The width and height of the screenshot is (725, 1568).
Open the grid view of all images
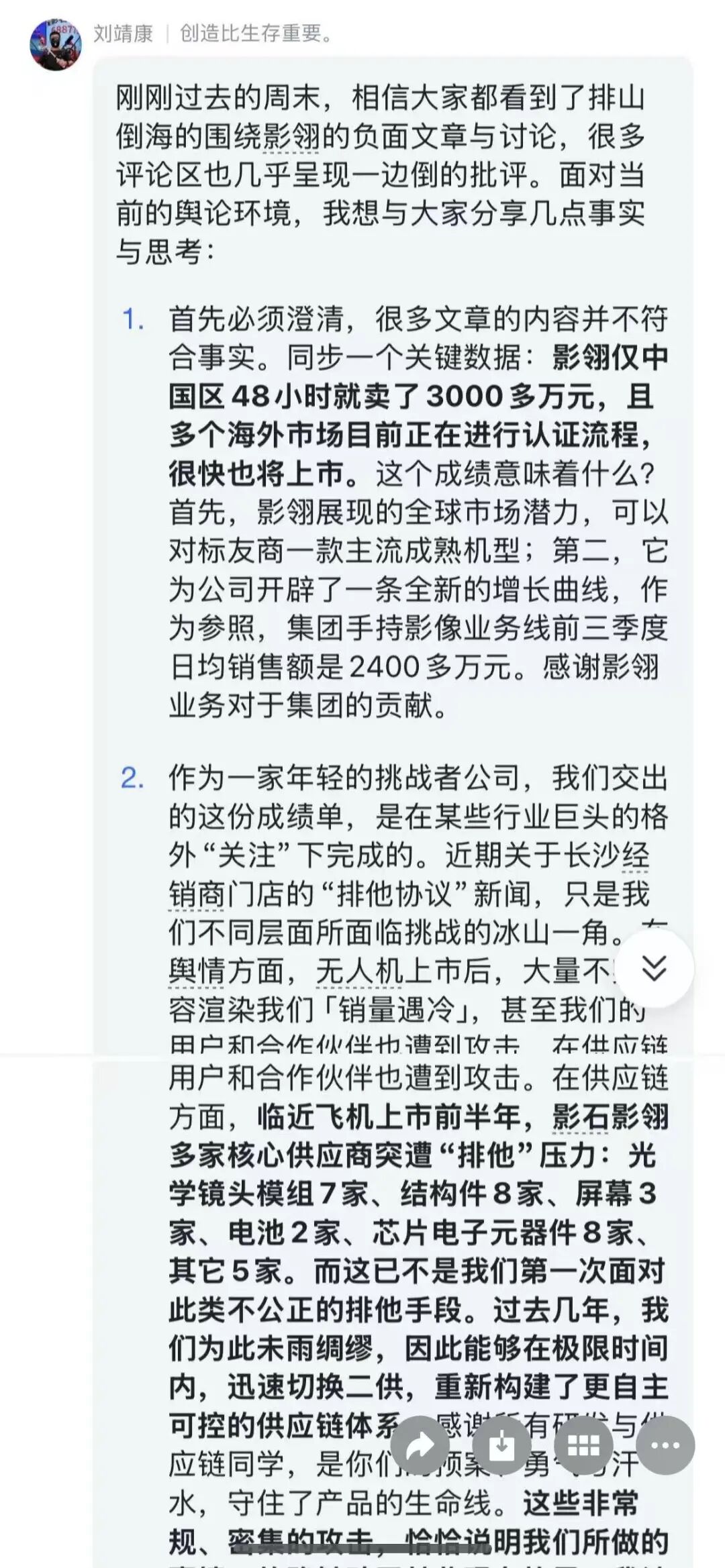click(x=583, y=1446)
